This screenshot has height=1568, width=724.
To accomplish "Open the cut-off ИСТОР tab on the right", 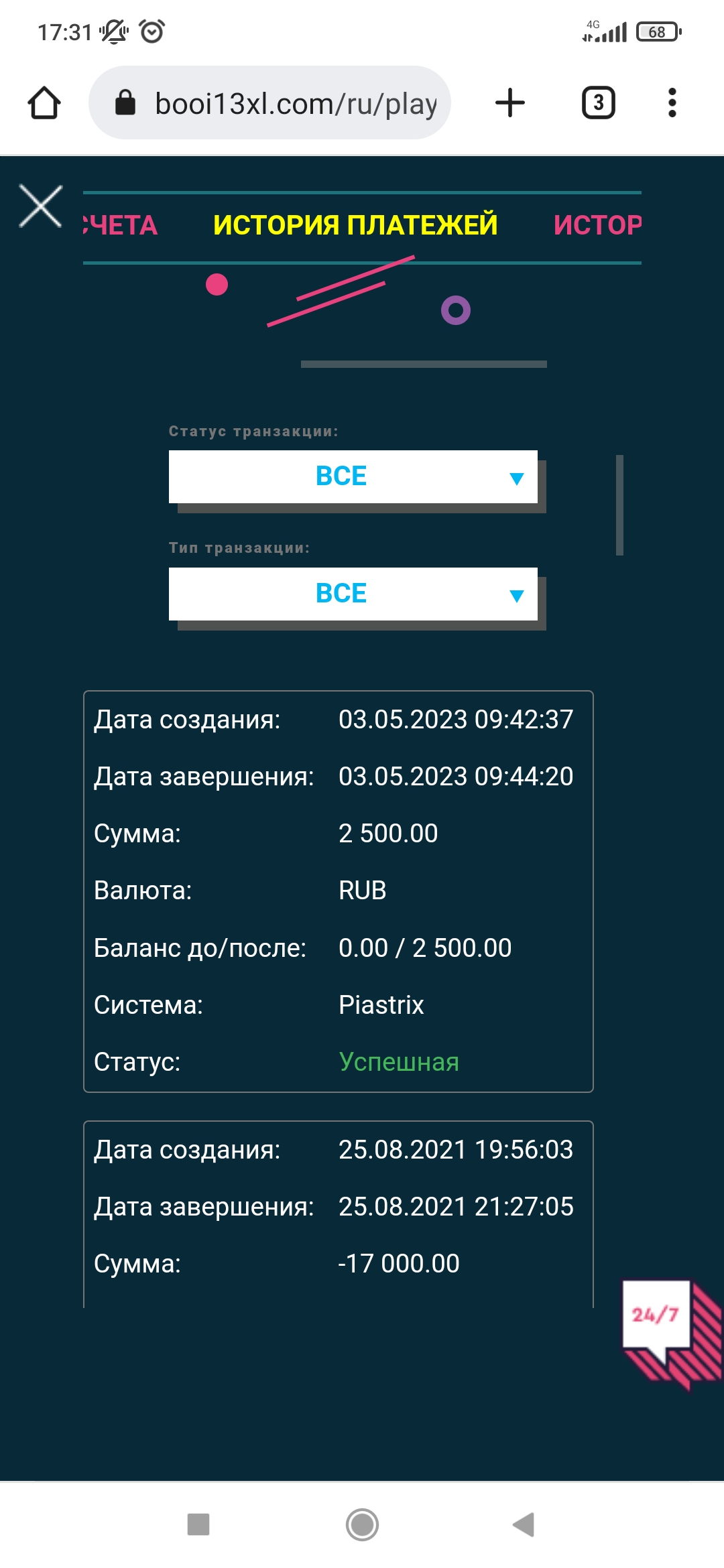I will (x=597, y=225).
